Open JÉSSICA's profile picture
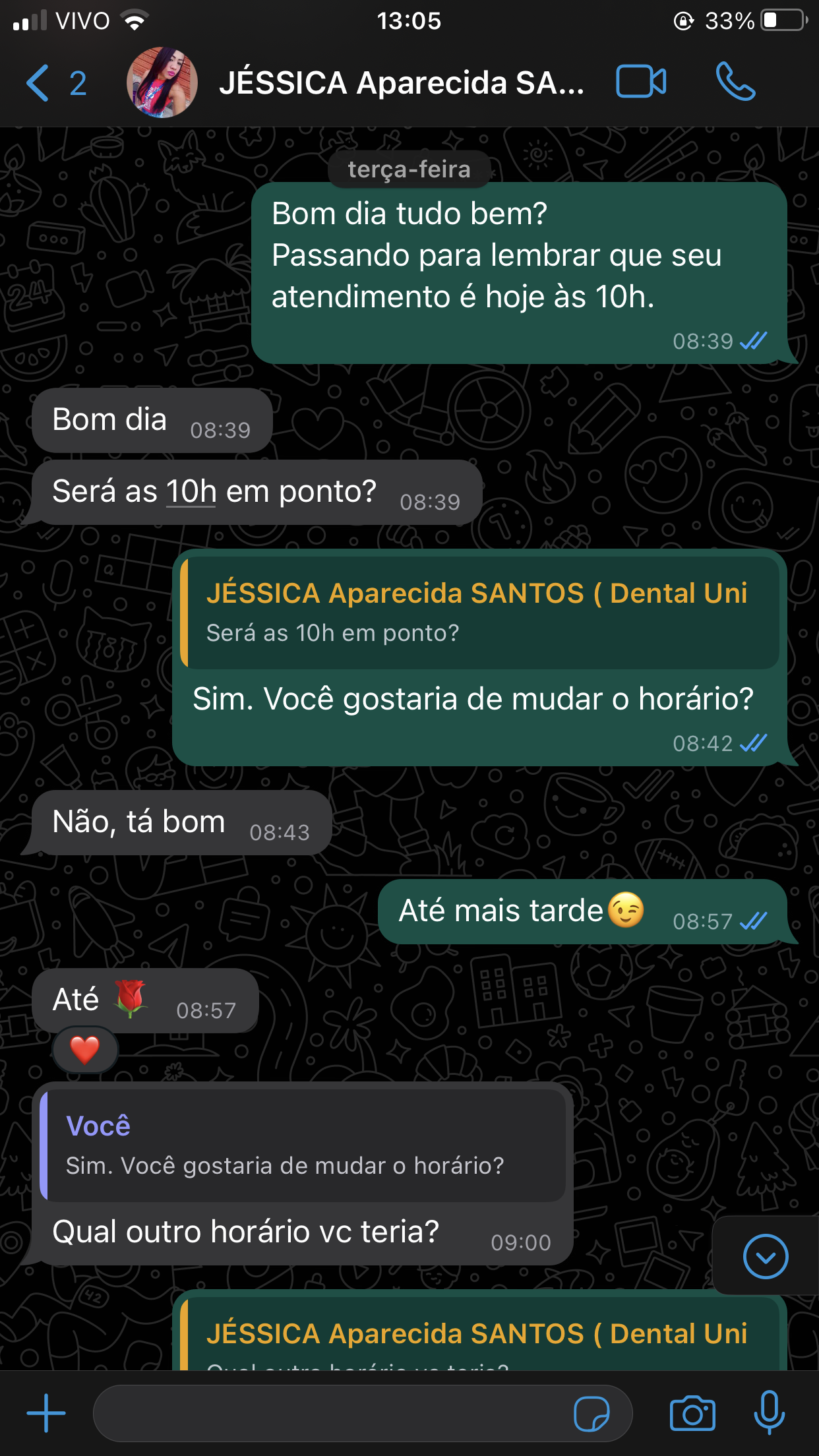 click(162, 83)
